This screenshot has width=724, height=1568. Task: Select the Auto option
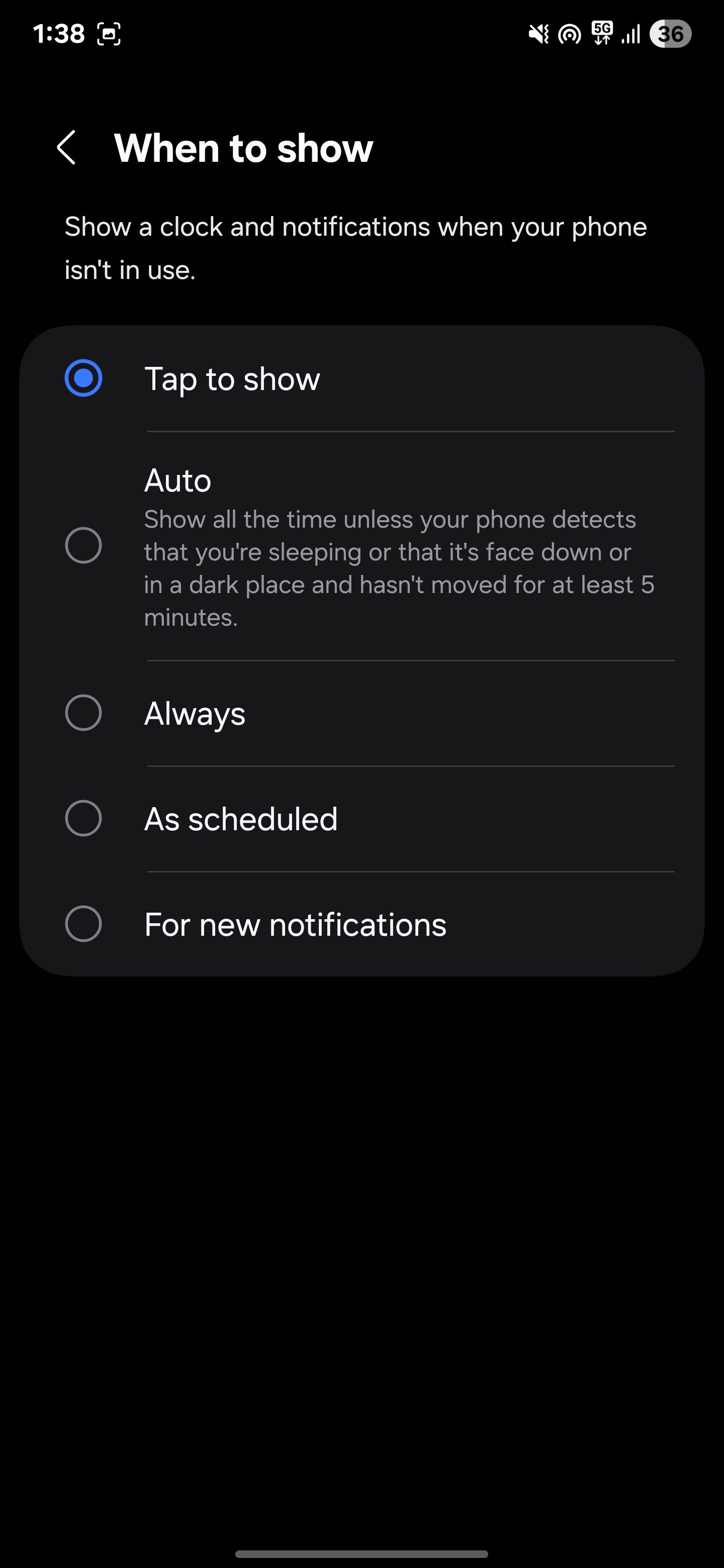point(84,545)
